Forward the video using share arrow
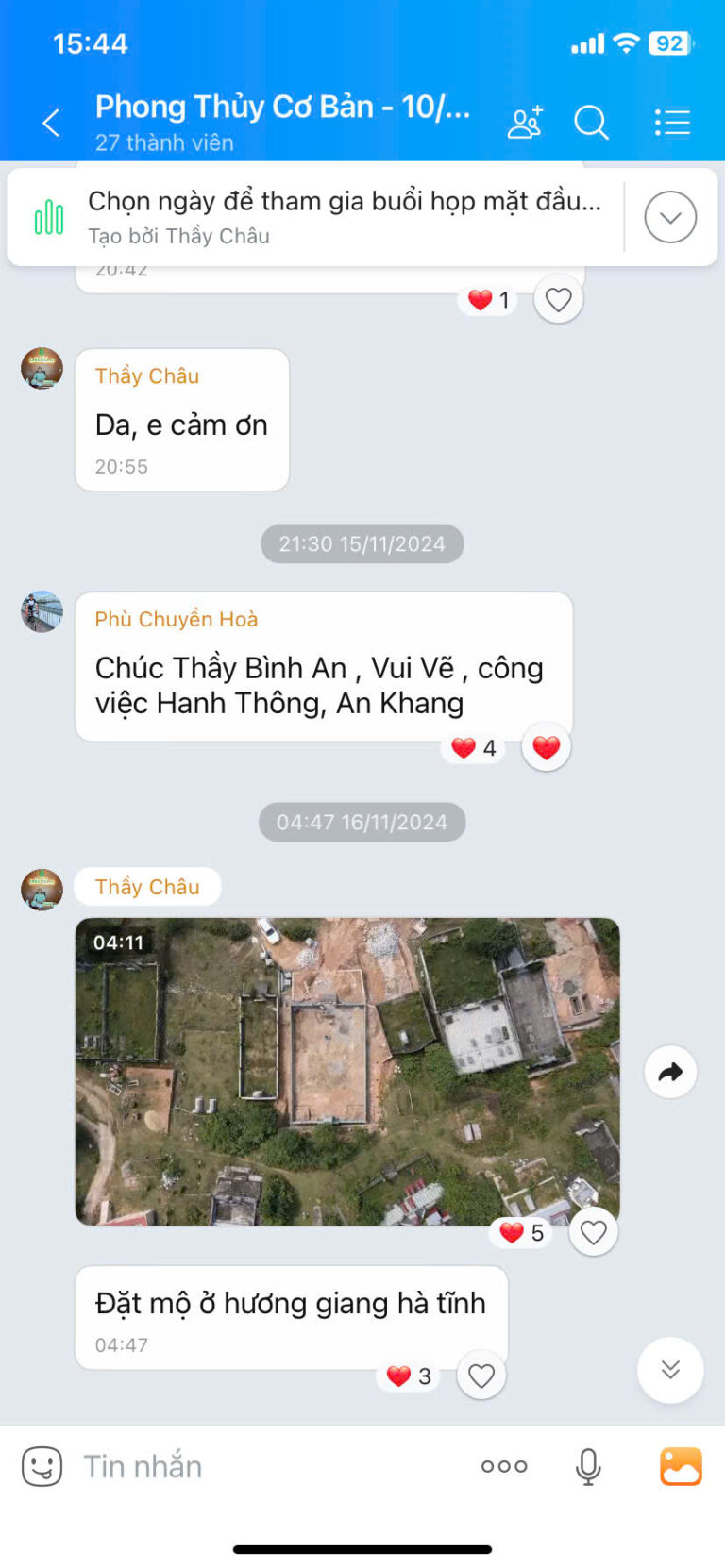 coord(670,1072)
